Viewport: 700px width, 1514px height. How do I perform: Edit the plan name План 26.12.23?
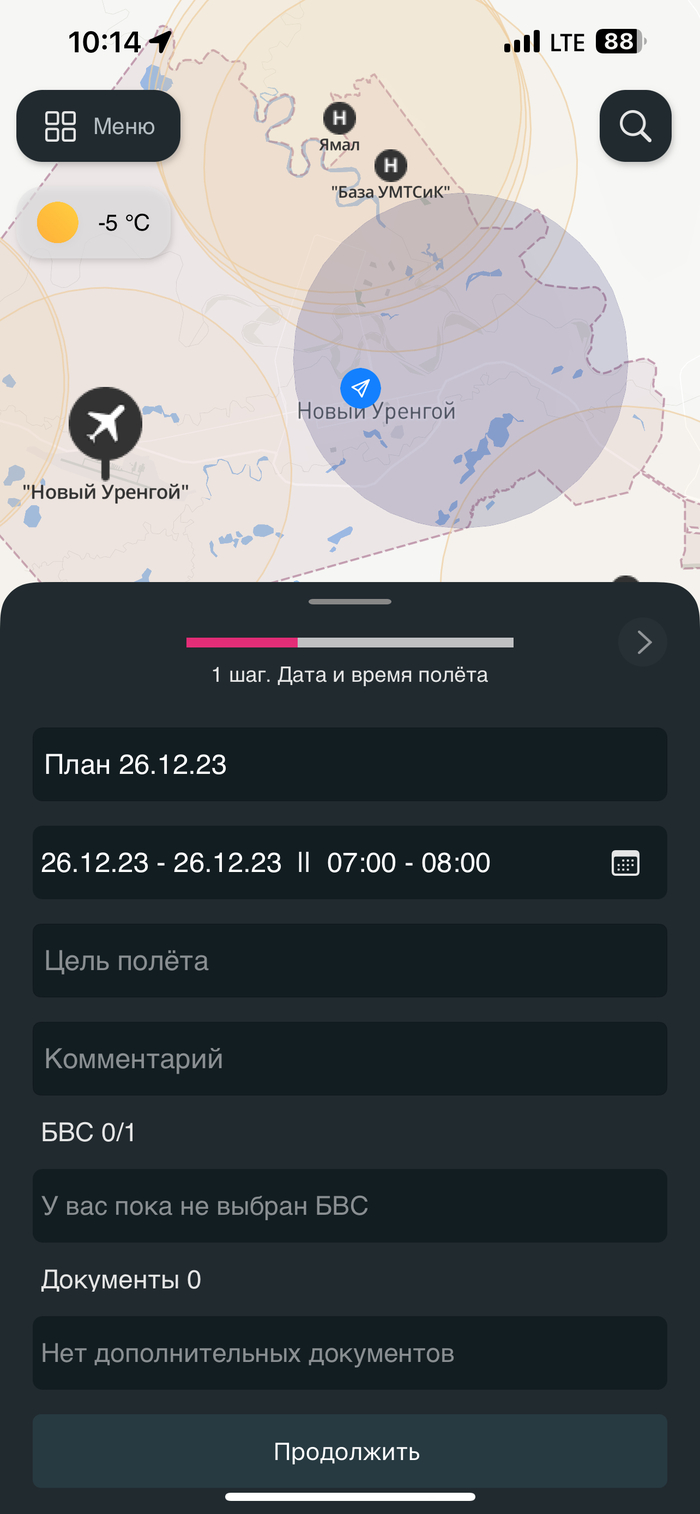pyautogui.click(x=349, y=765)
